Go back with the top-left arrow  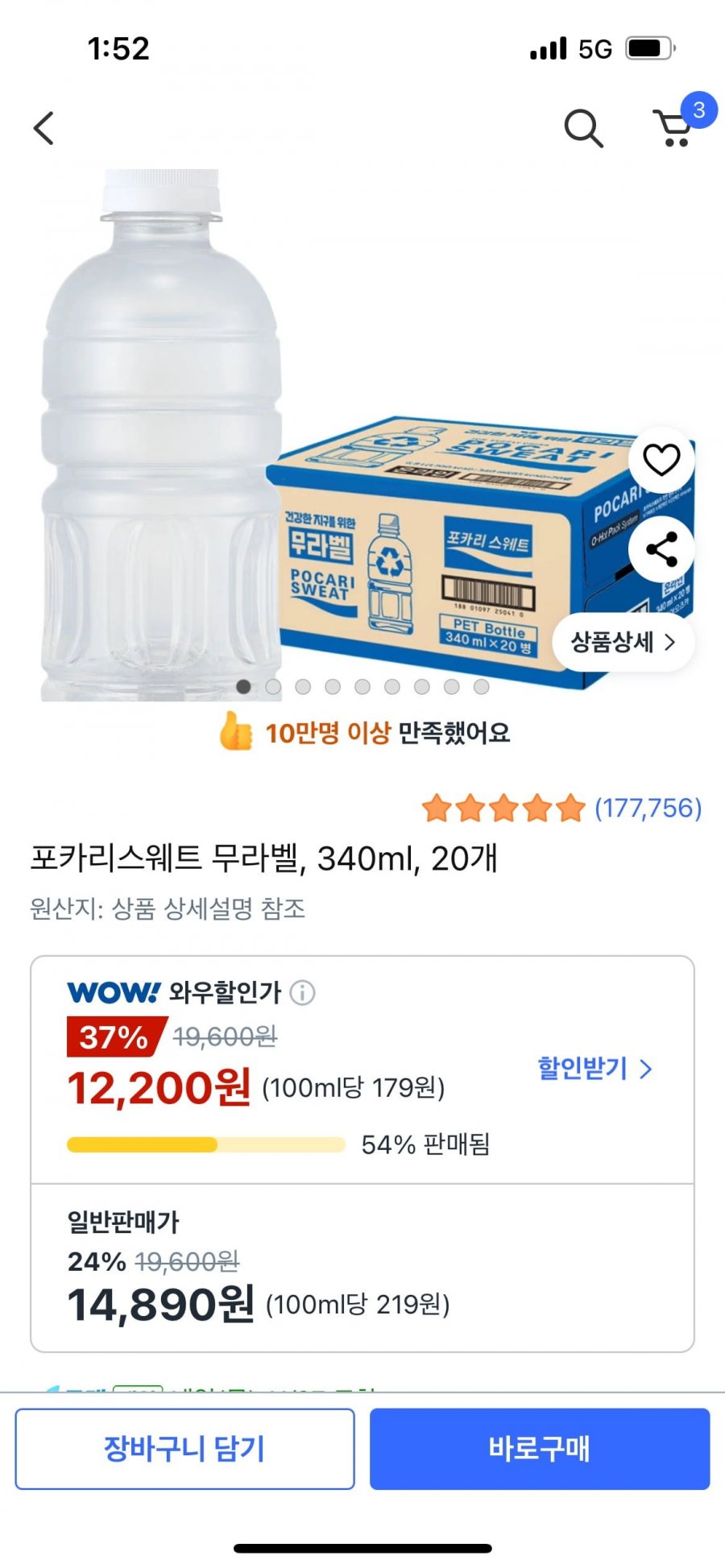[43, 128]
